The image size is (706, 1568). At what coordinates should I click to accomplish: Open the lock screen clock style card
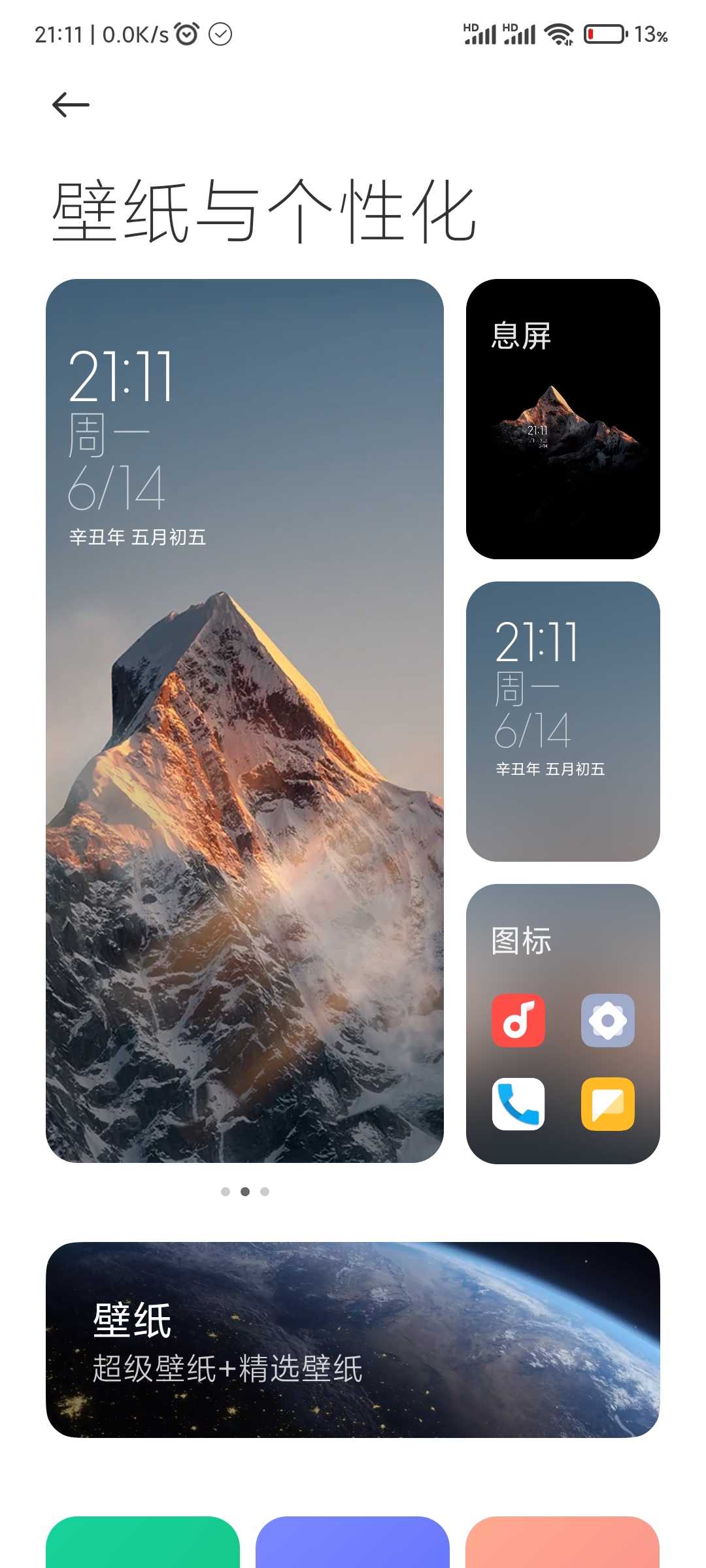[563, 721]
